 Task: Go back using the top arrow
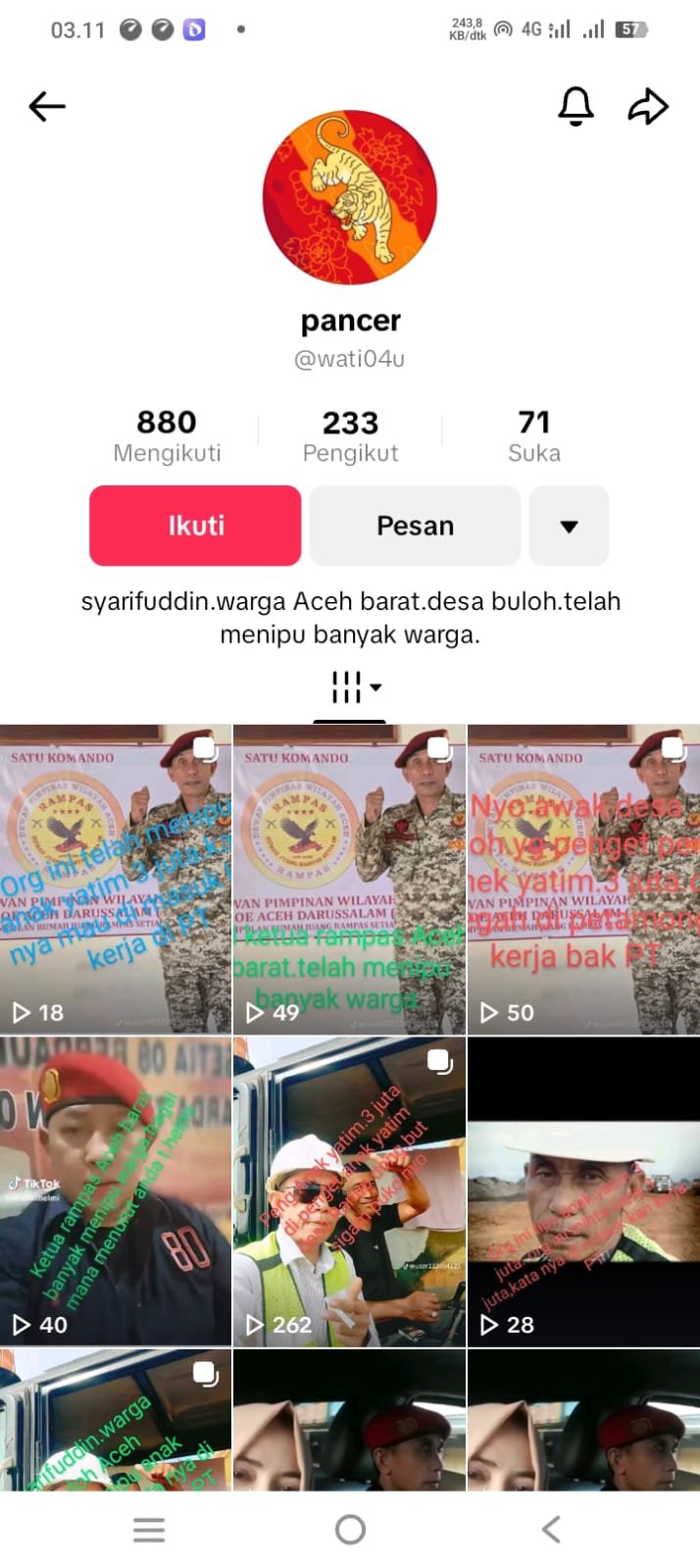point(47,106)
